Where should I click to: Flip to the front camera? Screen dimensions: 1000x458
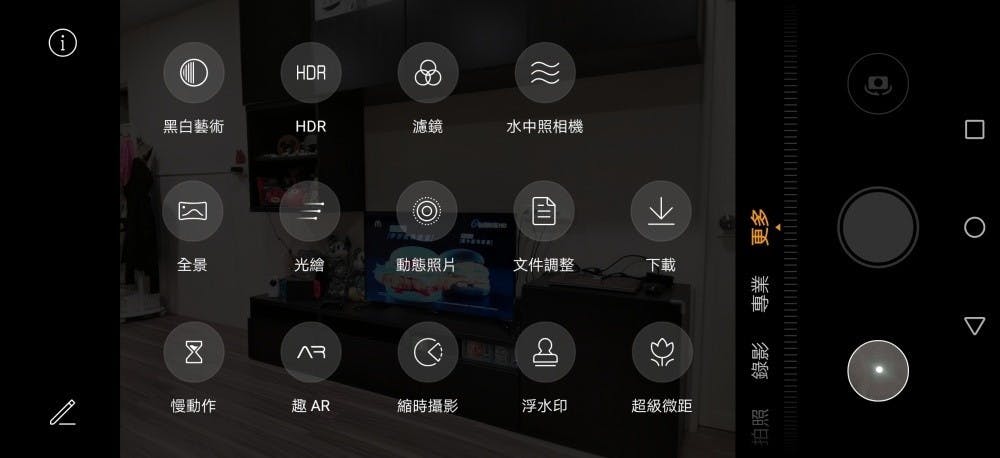coord(878,83)
